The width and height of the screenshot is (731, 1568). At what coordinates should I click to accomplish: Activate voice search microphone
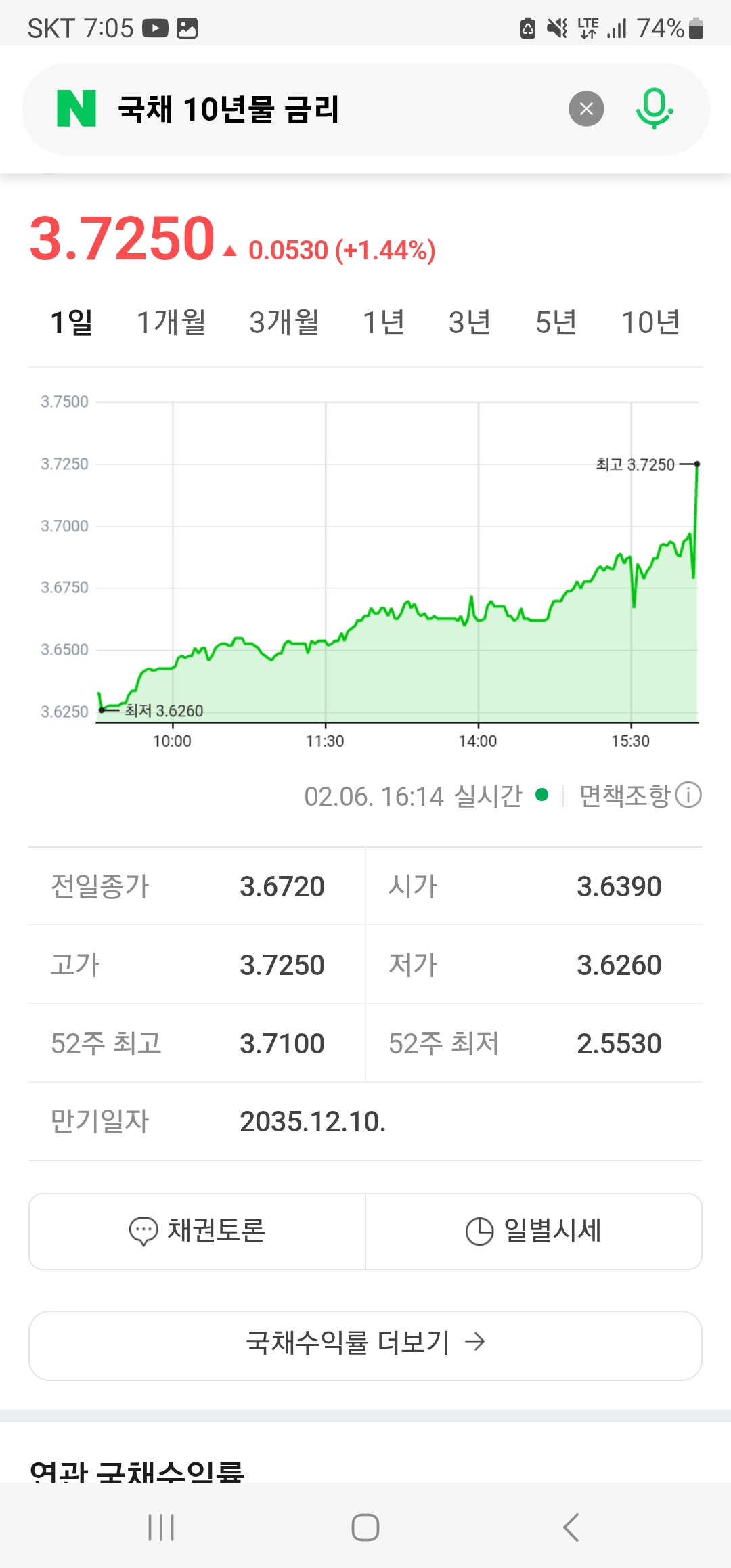pyautogui.click(x=653, y=108)
